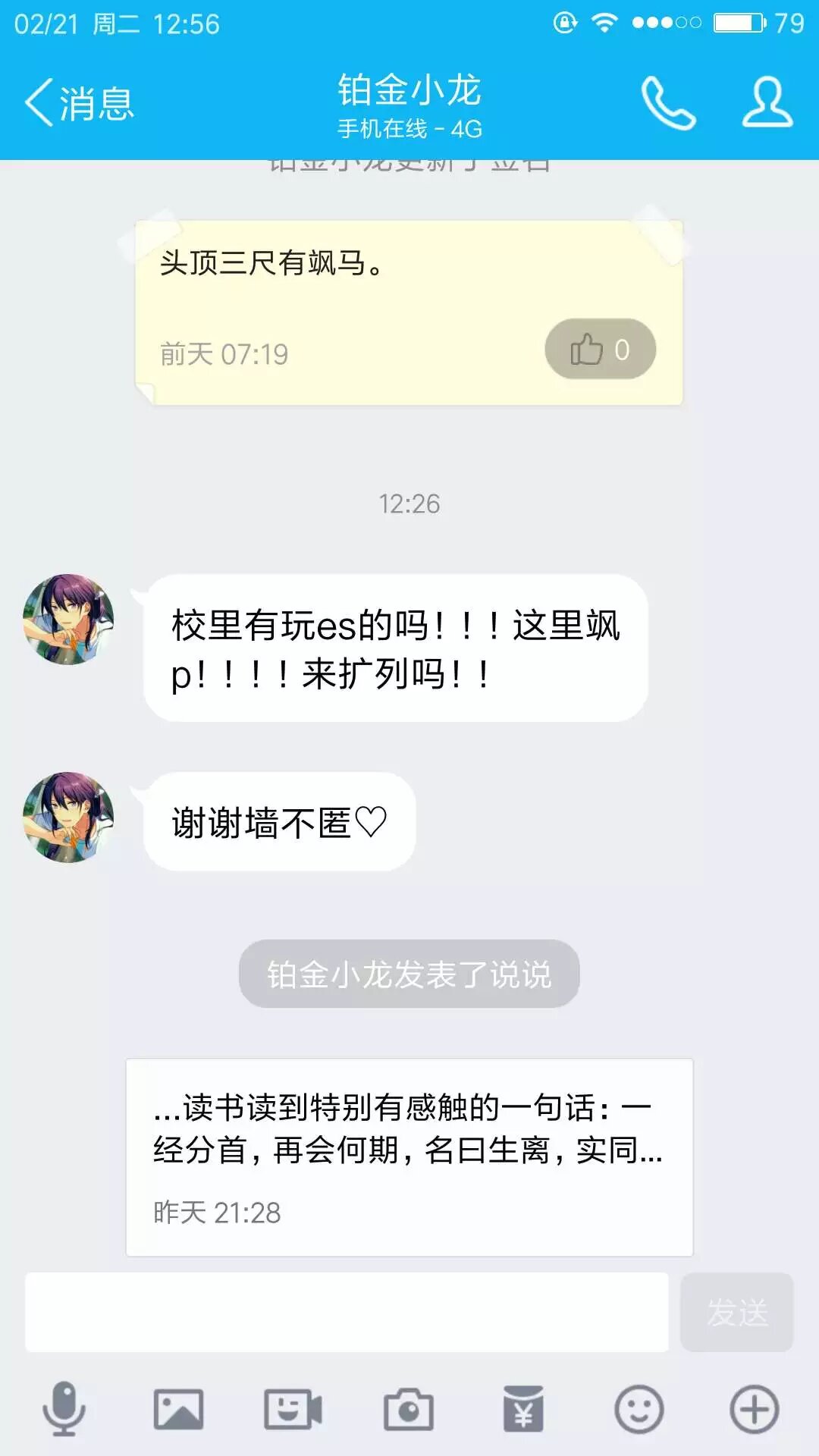819x1456 pixels.
Task: Open the 说说 post card about 读书
Action: 409,1156
